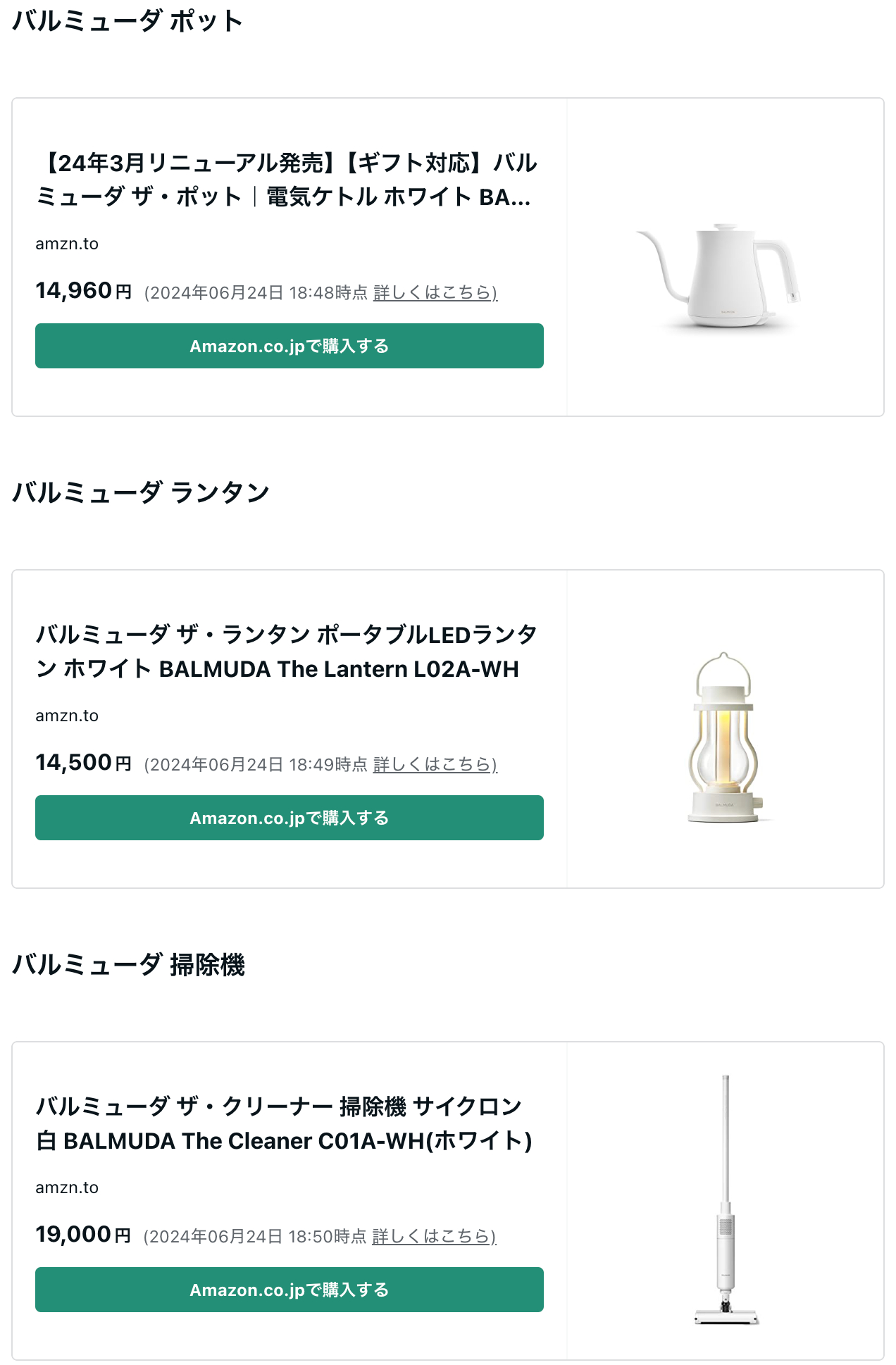Image resolution: width=896 pixels, height=1365 pixels.
Task: Click Amazon.co.jpで購入する for the cleaner
Action: click(289, 1290)
